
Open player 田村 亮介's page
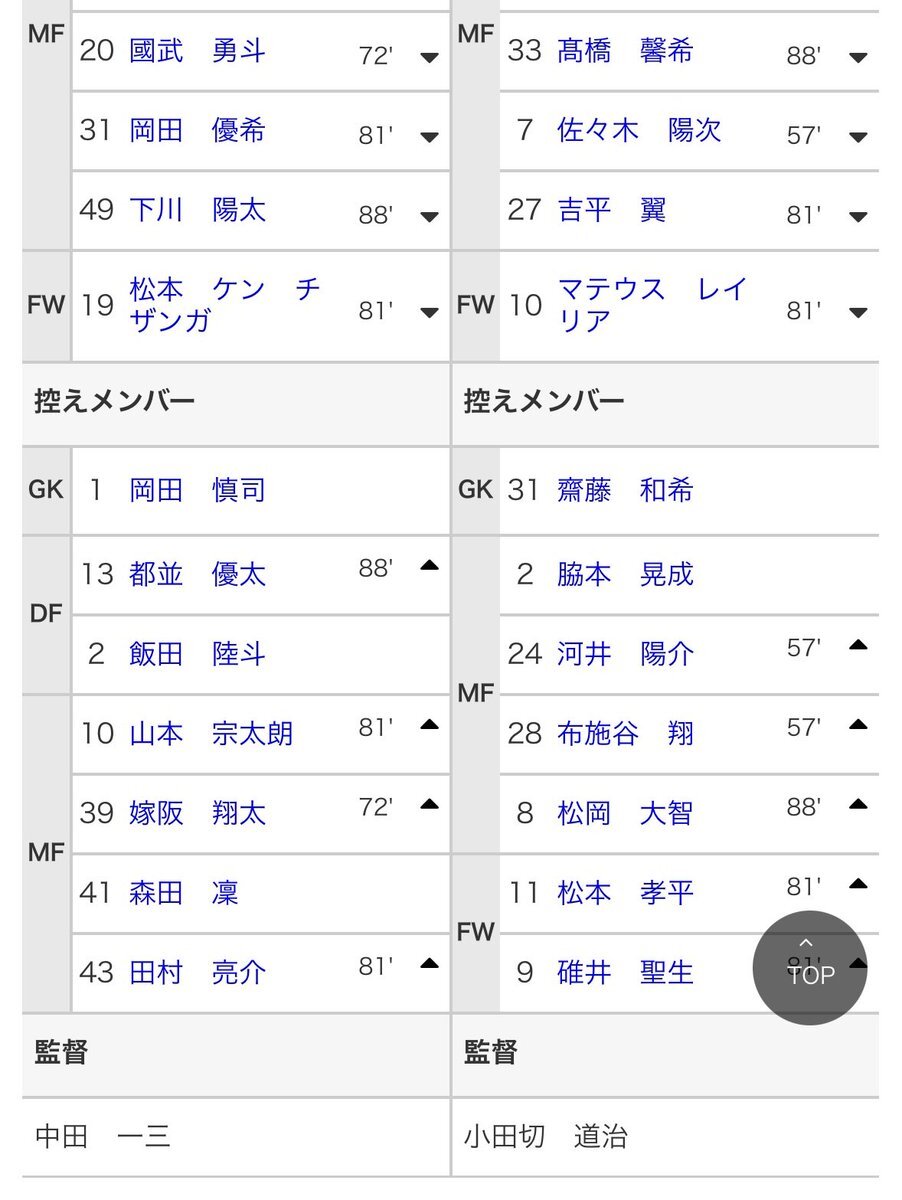tap(197, 972)
